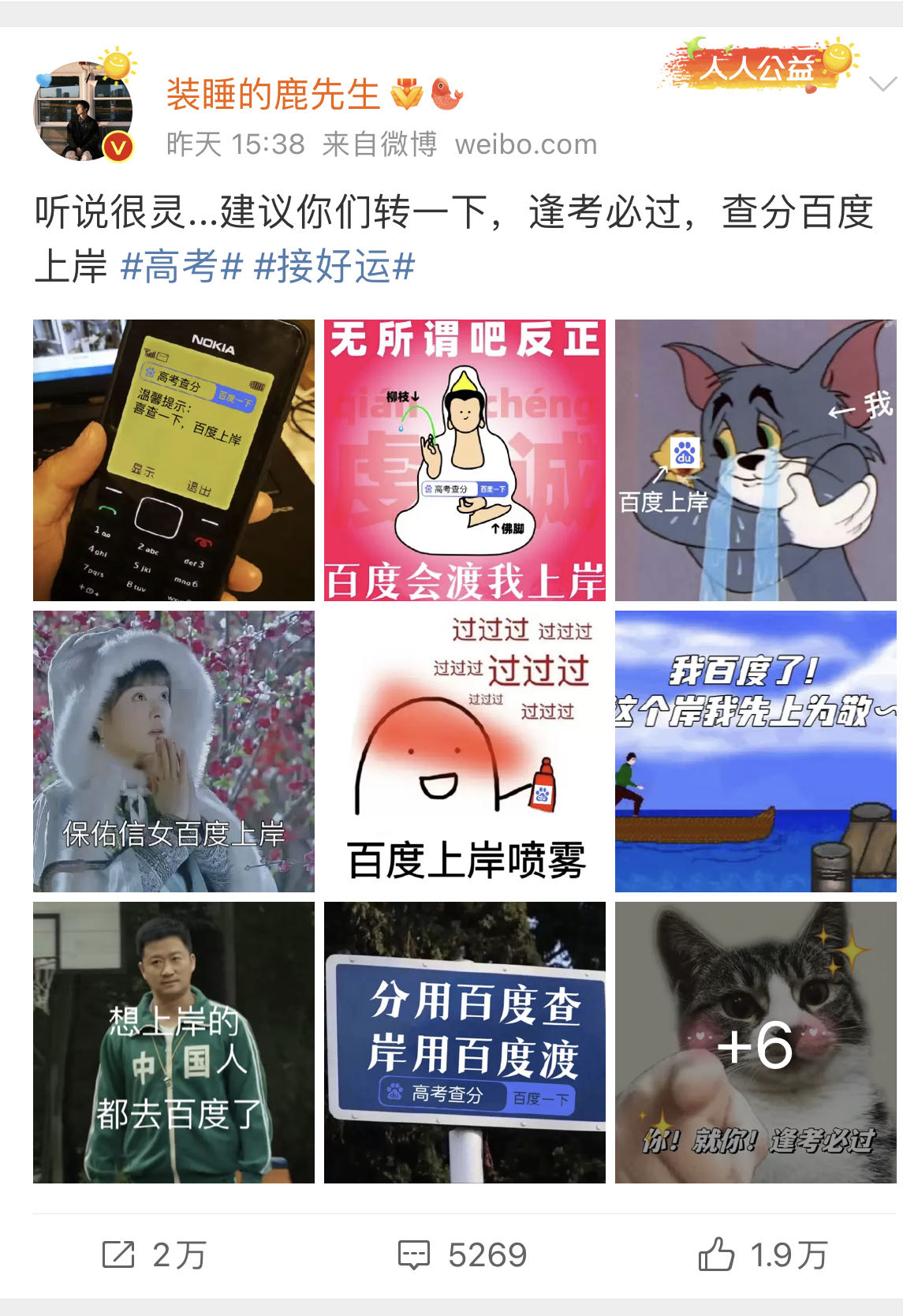
Task: Like this post
Action: pos(762,1254)
